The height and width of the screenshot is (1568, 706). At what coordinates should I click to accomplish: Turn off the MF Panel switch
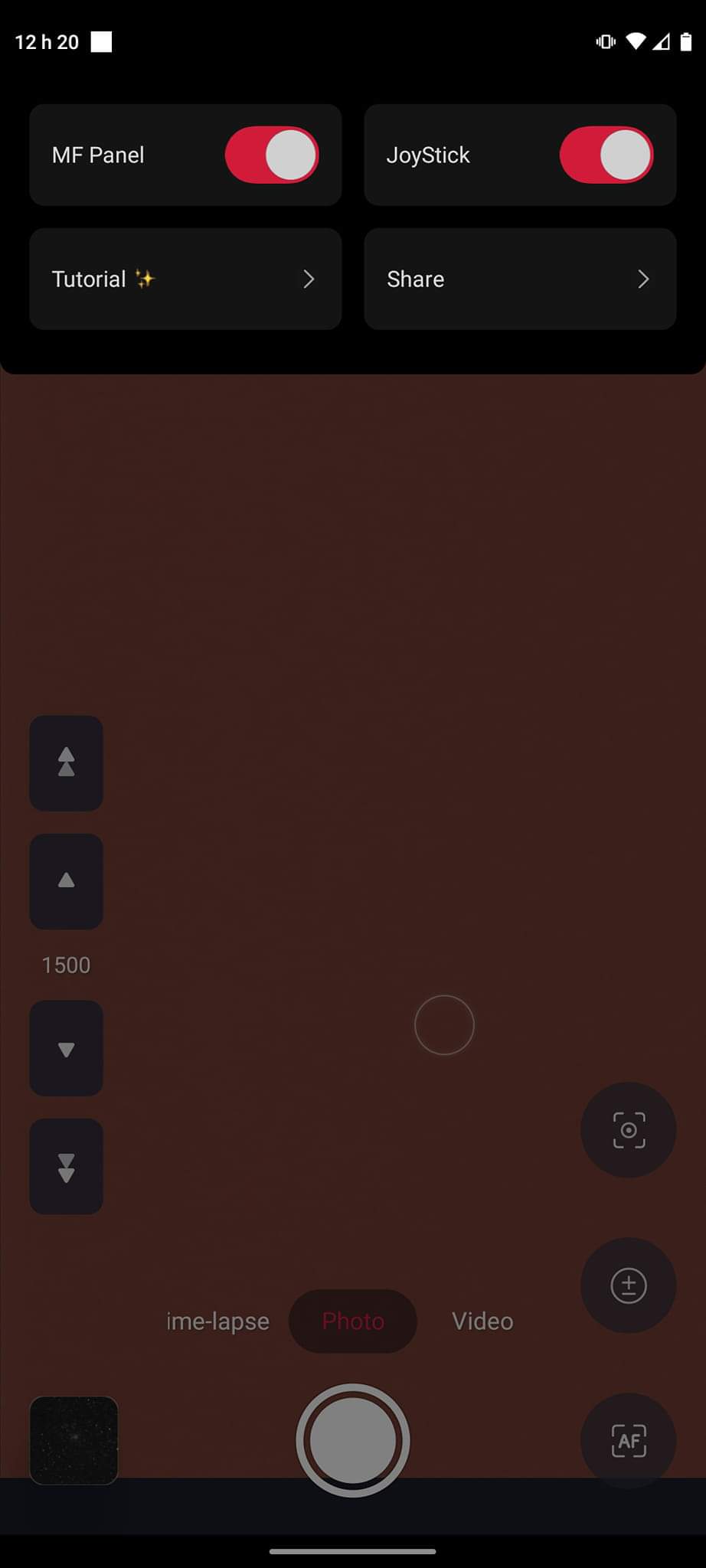[x=272, y=155]
